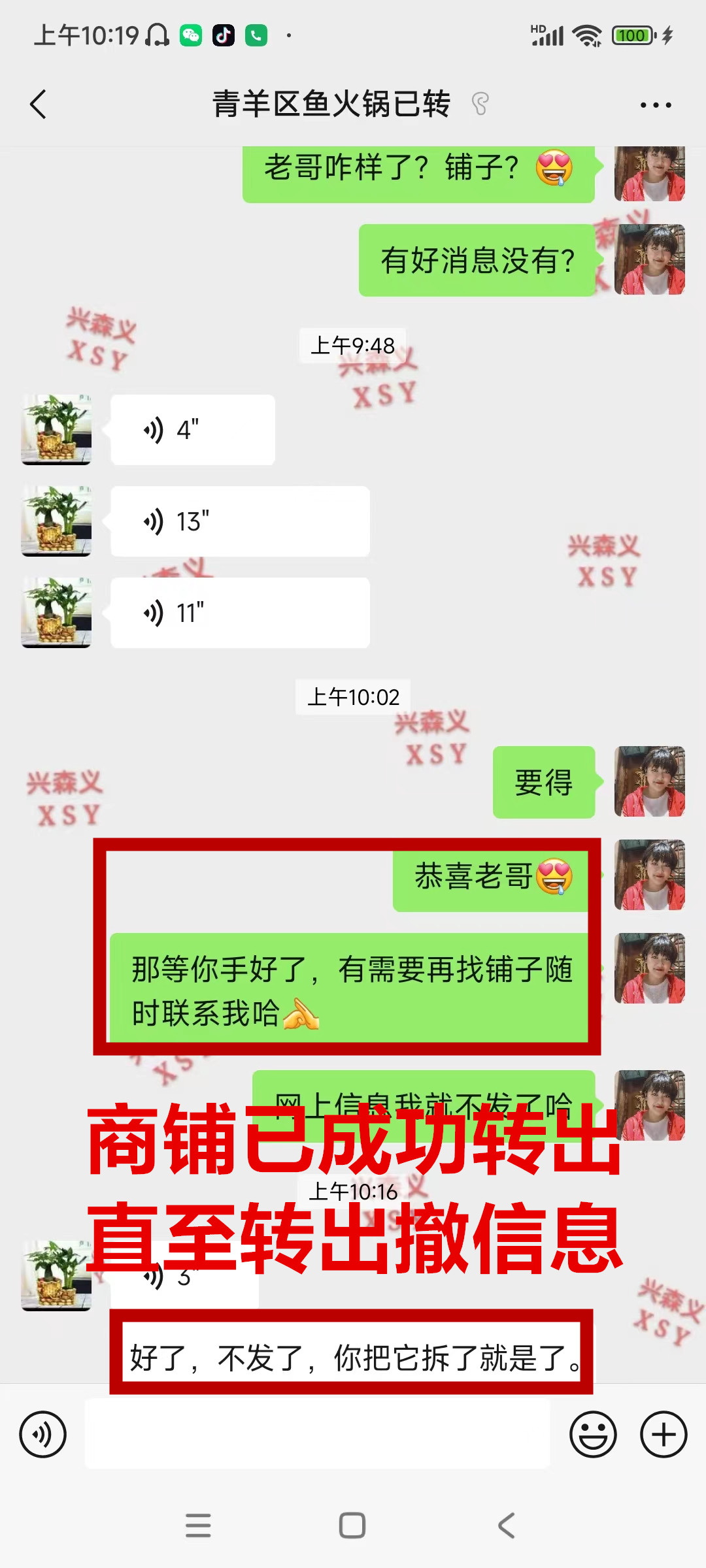View profile from avatar beside 4" voice message
The height and width of the screenshot is (1568, 706).
[x=56, y=430]
